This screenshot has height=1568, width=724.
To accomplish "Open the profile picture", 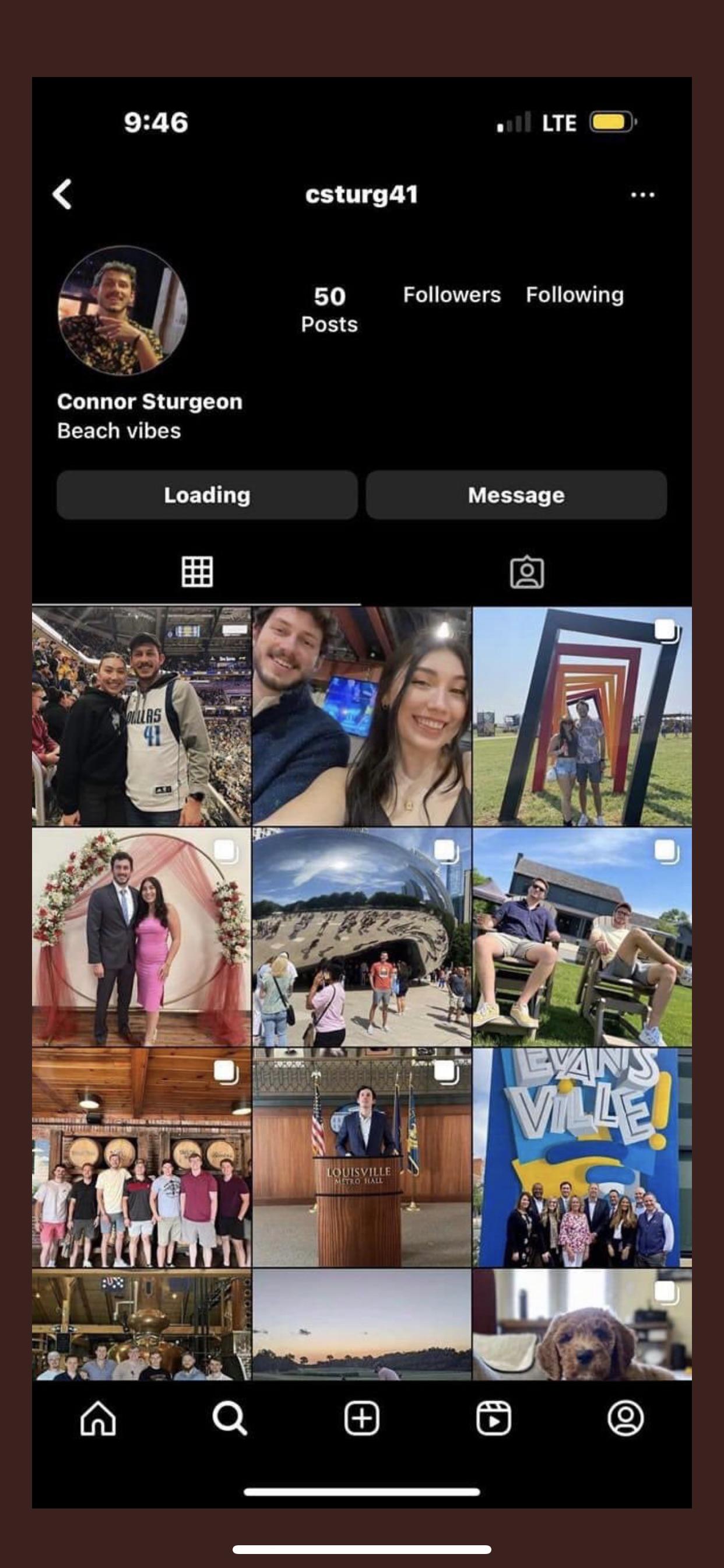I will (x=122, y=310).
